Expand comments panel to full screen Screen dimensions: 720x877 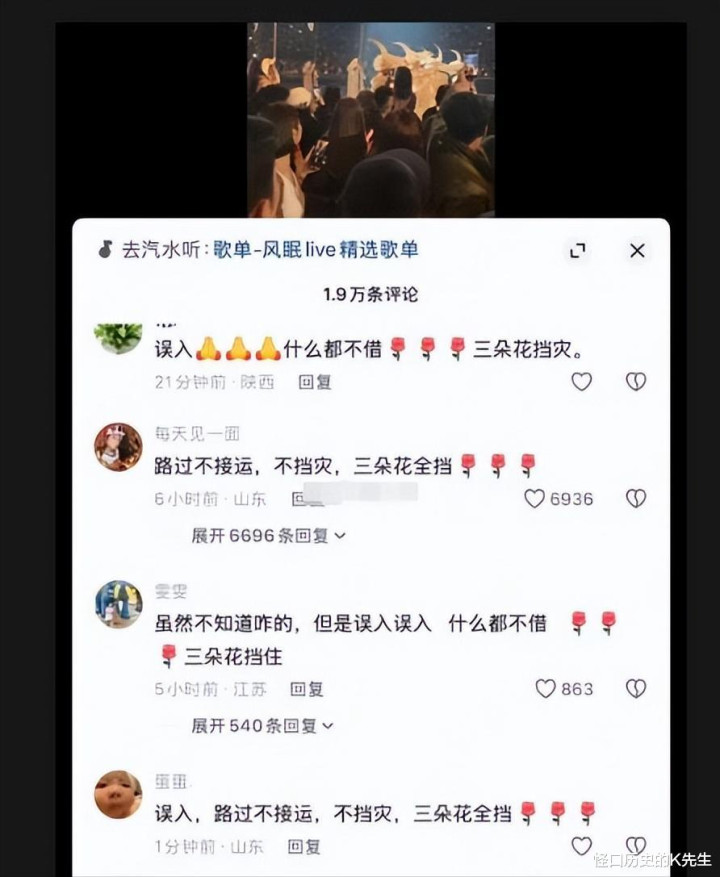point(577,251)
